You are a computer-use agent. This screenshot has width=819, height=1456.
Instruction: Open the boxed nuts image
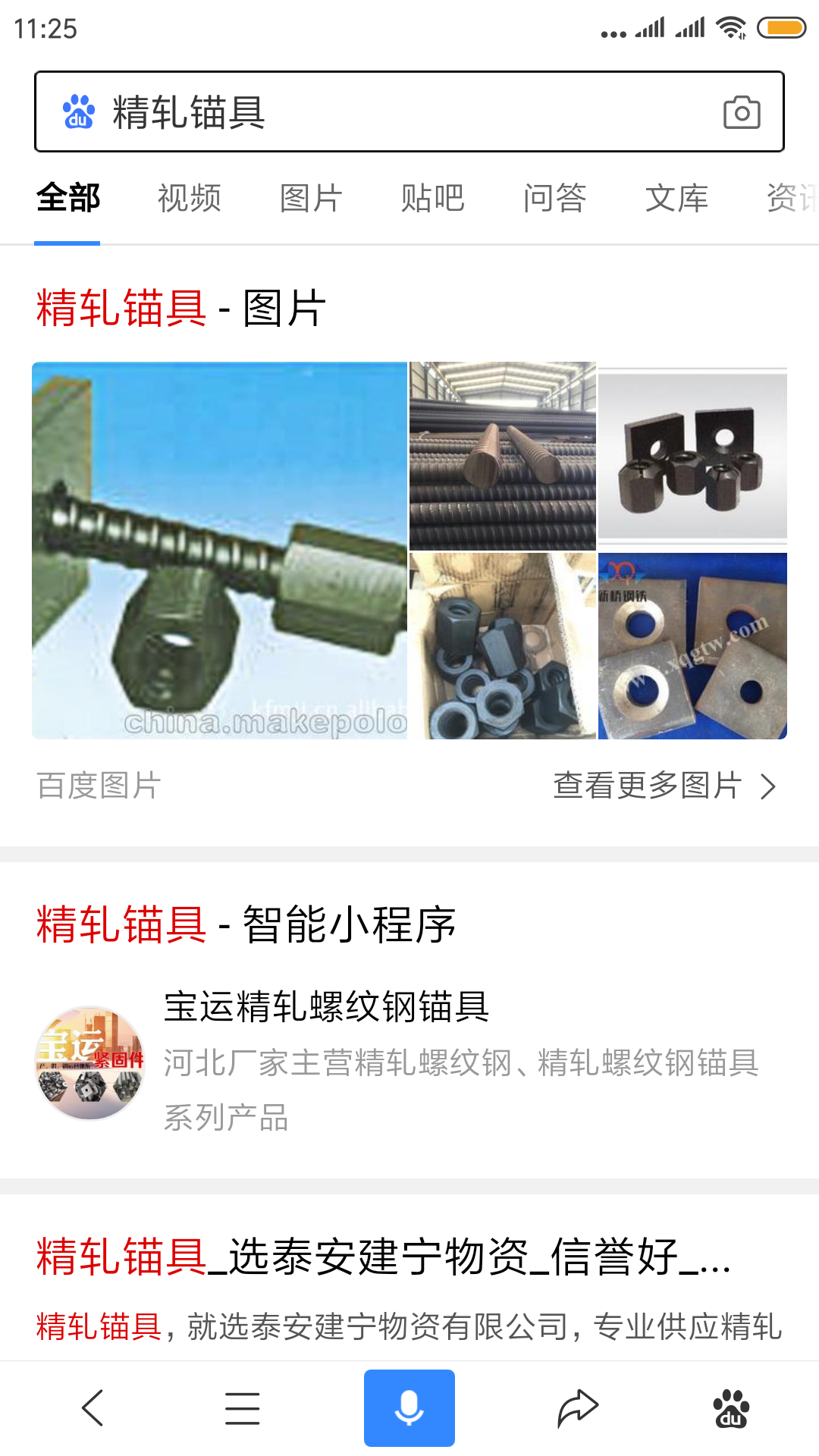pyautogui.click(x=503, y=646)
